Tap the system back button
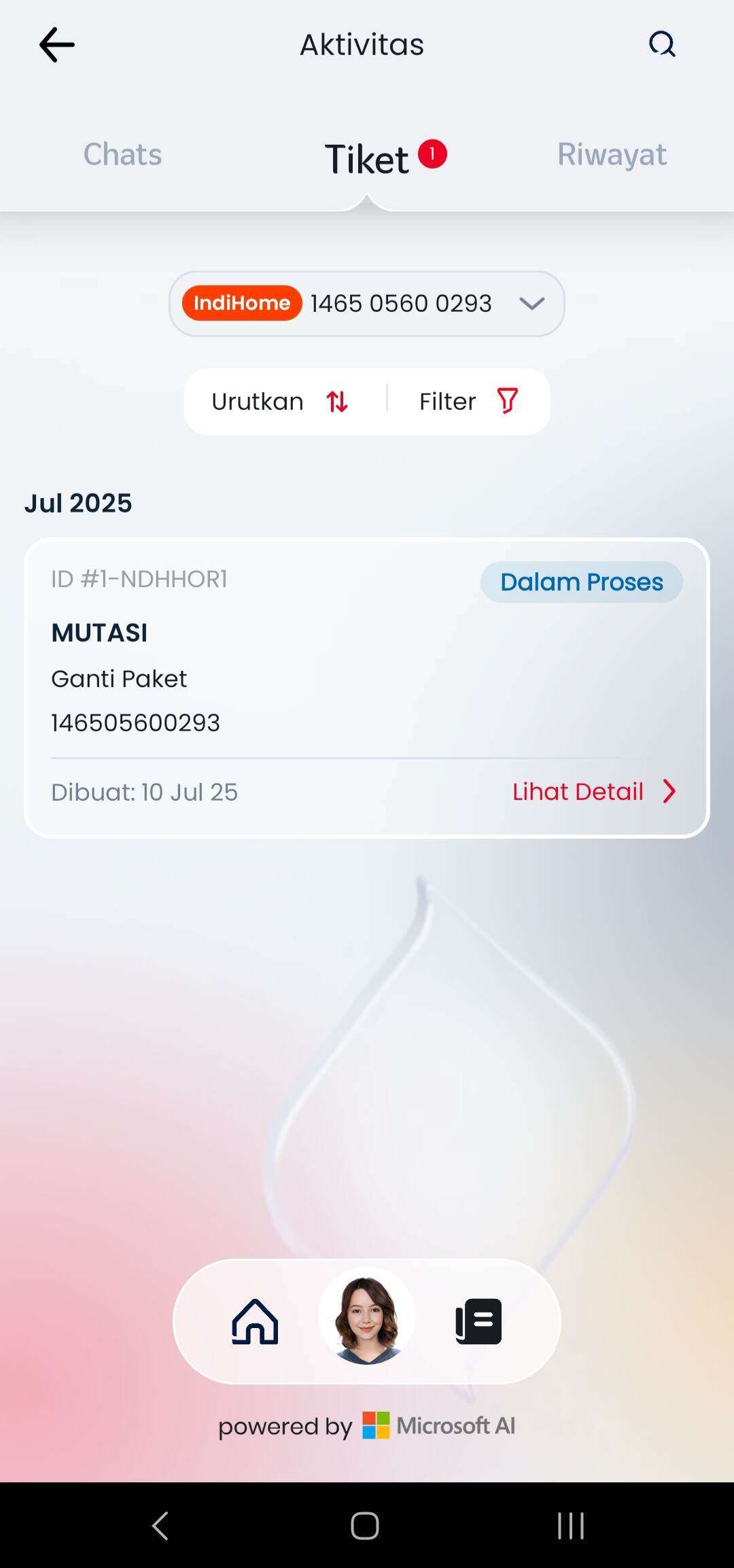734x1568 pixels. coord(160,1526)
